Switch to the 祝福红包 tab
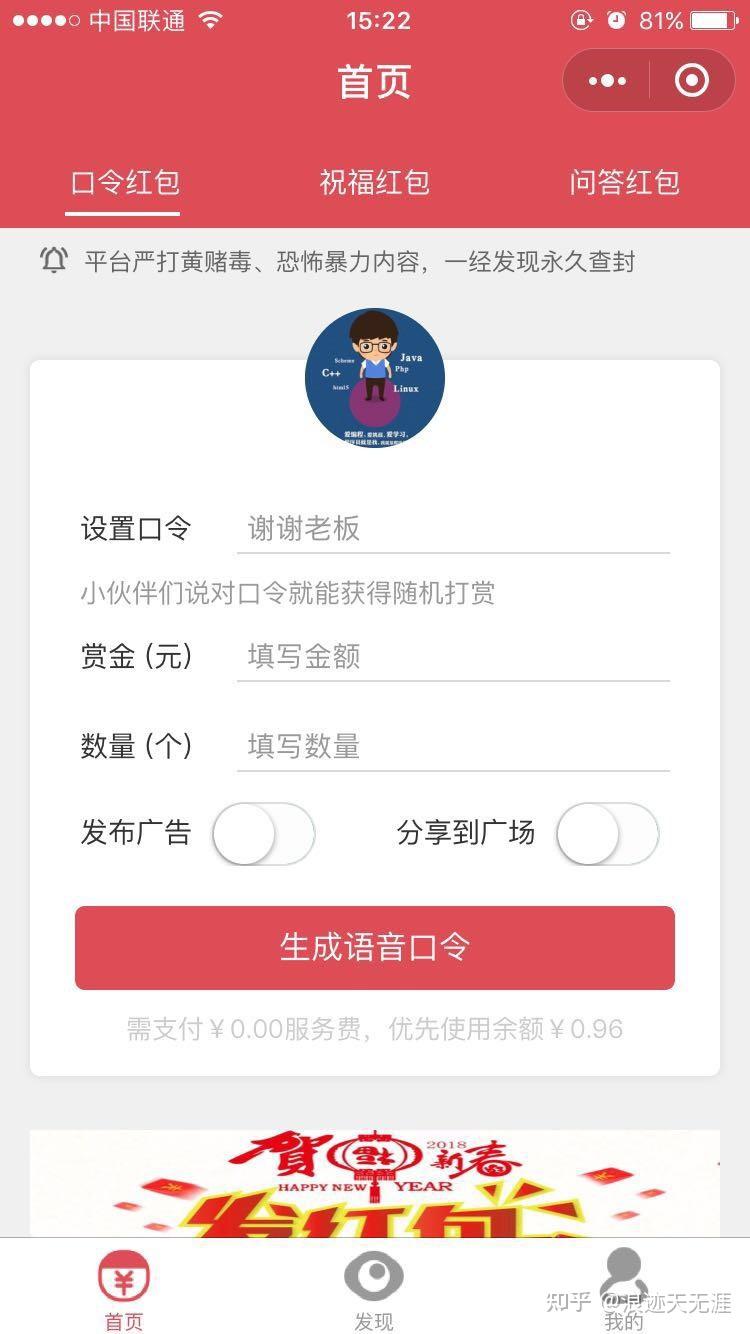750x1334 pixels. [x=375, y=182]
